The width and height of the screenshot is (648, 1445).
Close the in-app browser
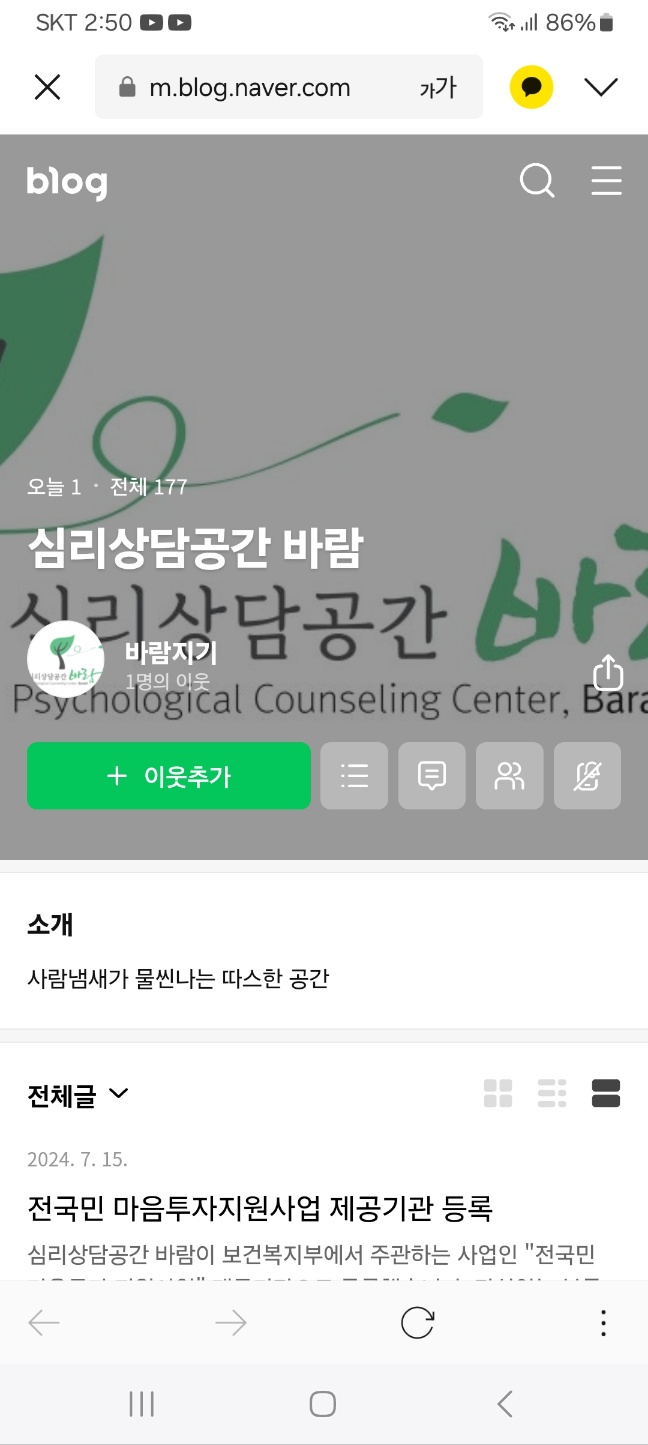coord(47,88)
